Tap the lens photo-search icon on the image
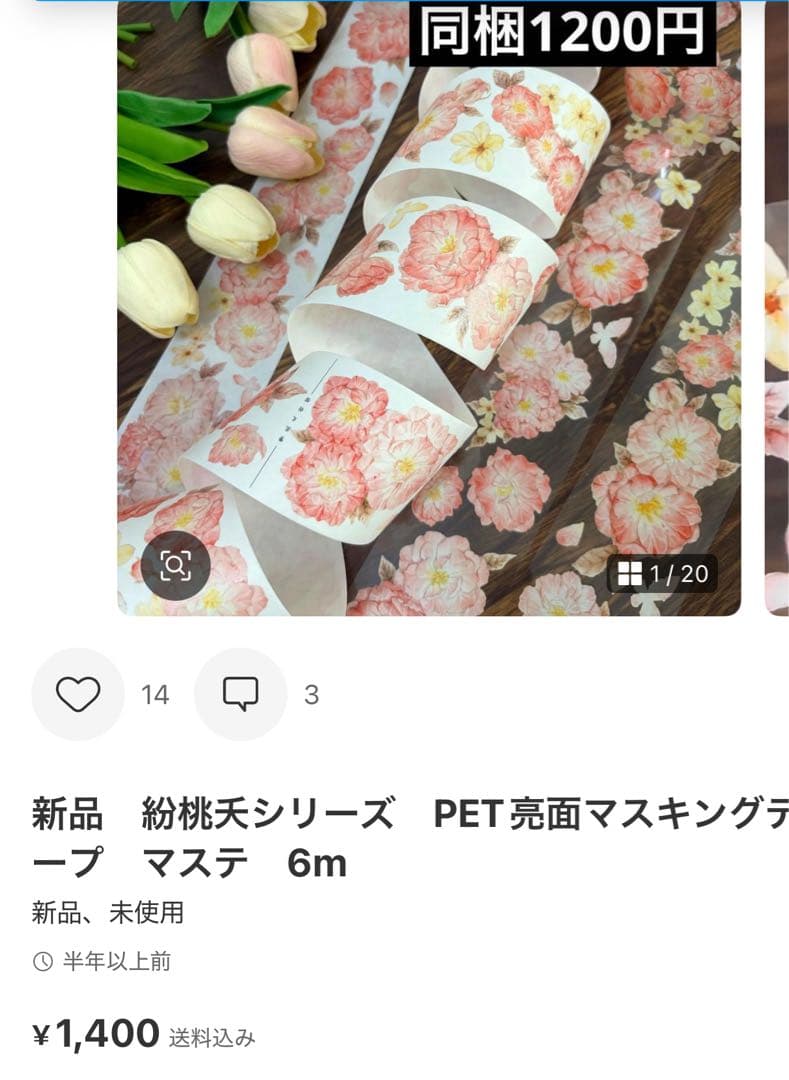Image resolution: width=789 pixels, height=1080 pixels. [x=176, y=566]
